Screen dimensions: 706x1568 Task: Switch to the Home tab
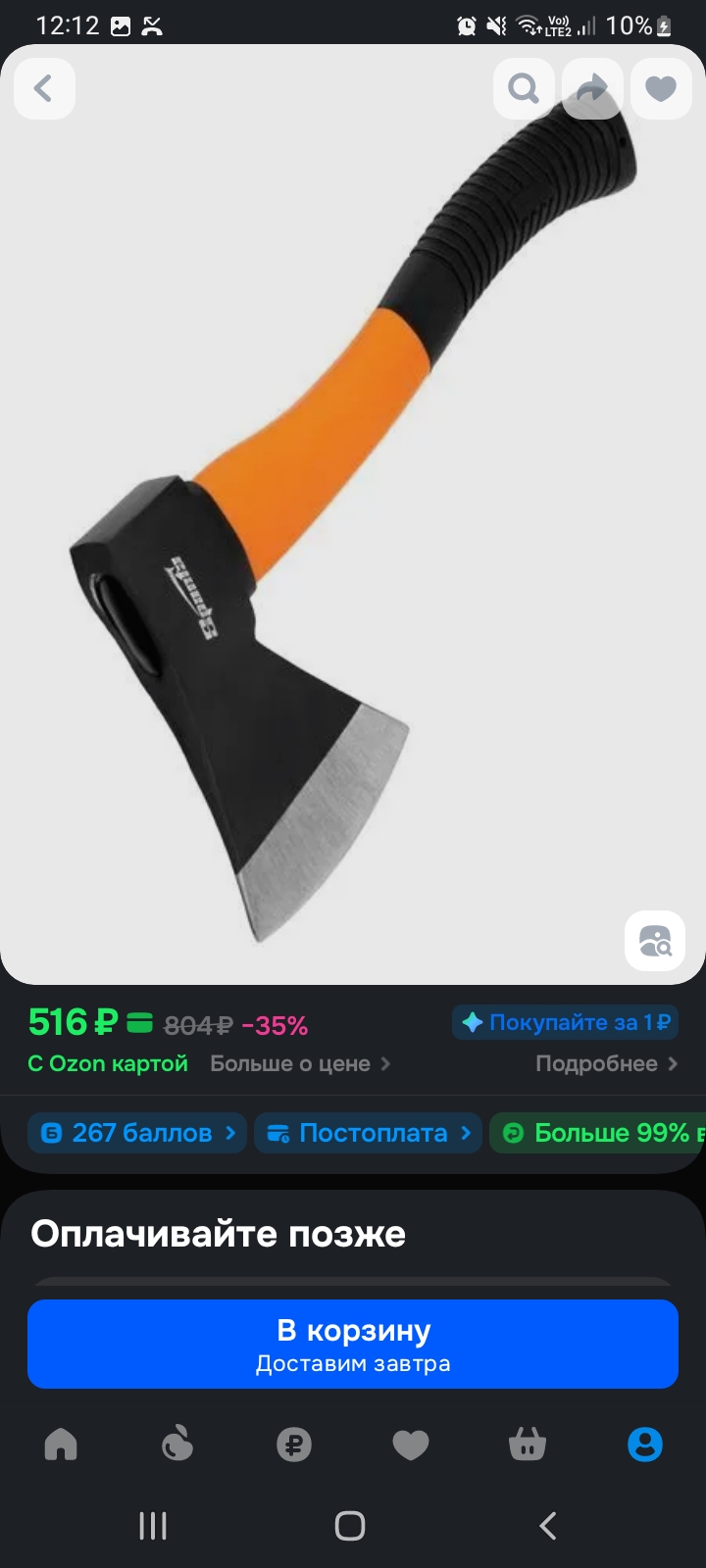click(61, 1445)
